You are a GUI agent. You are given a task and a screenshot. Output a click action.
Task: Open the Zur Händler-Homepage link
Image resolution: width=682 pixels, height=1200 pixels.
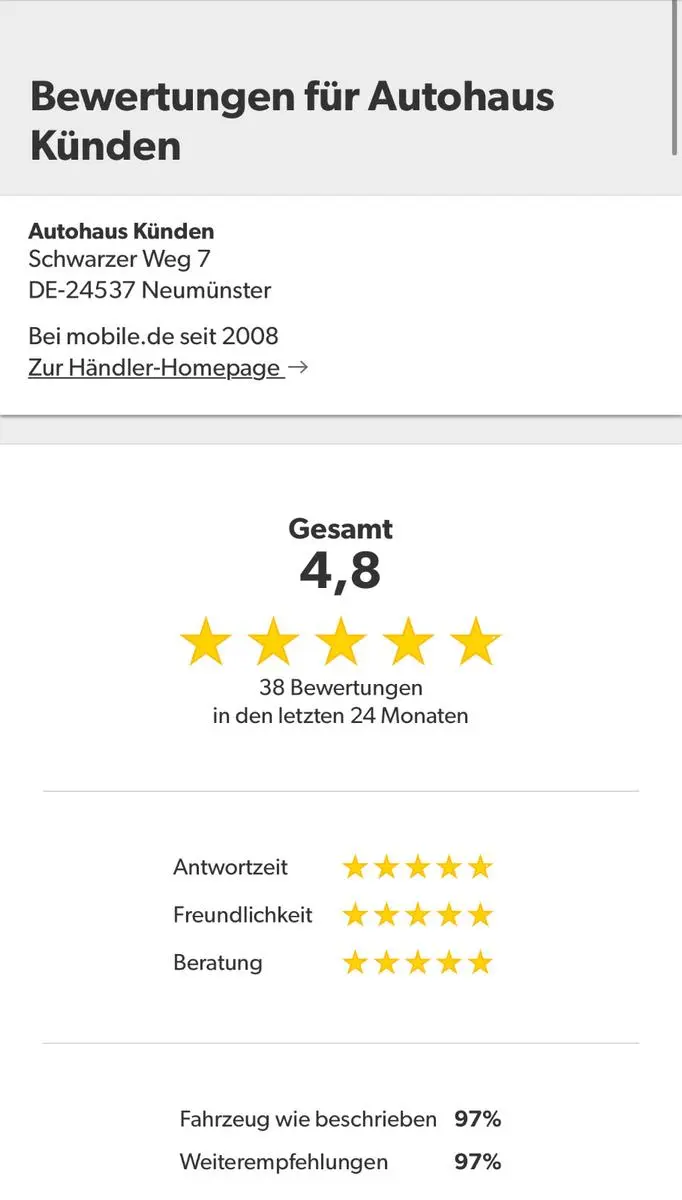[156, 368]
